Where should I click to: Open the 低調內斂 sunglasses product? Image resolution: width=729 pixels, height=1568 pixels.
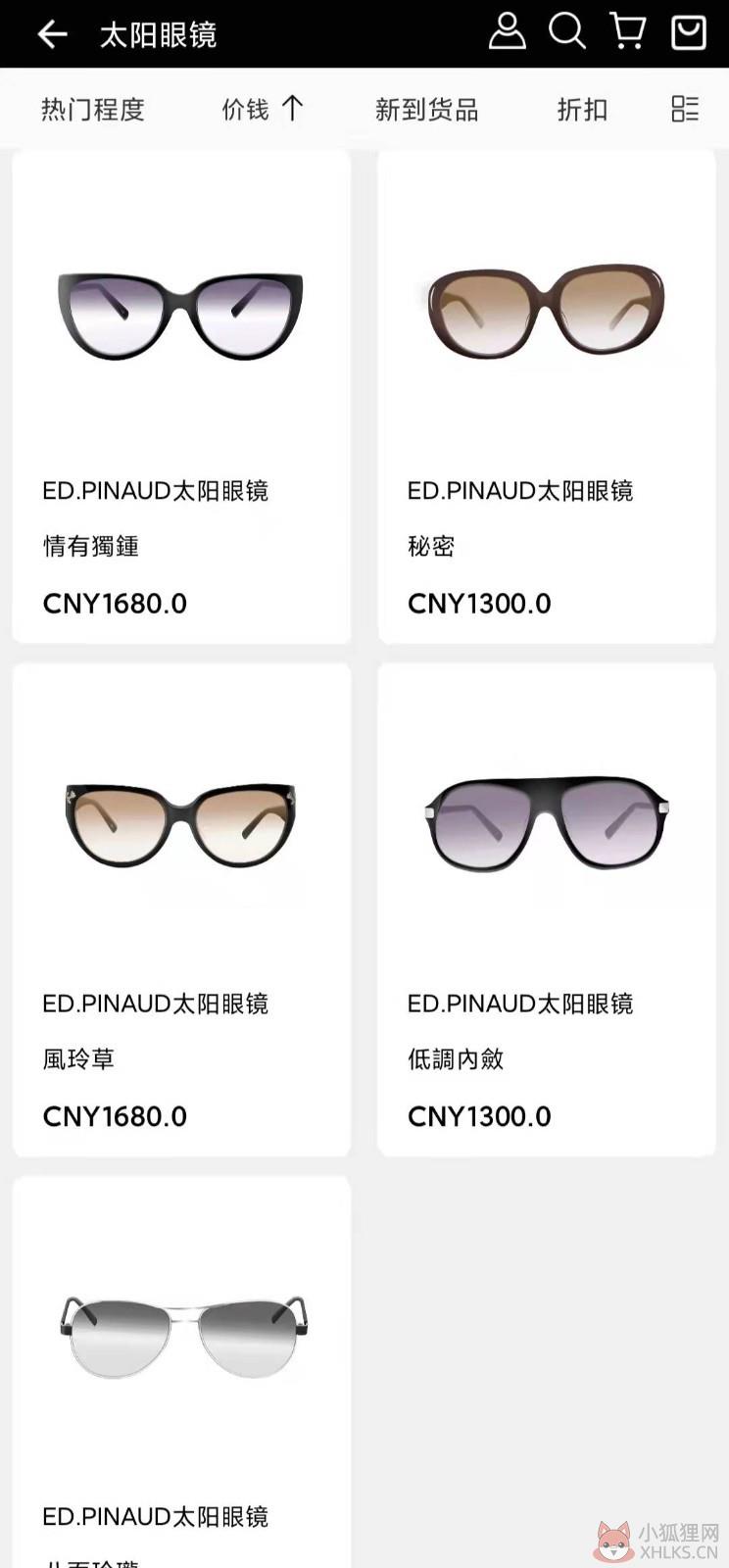coord(547,909)
